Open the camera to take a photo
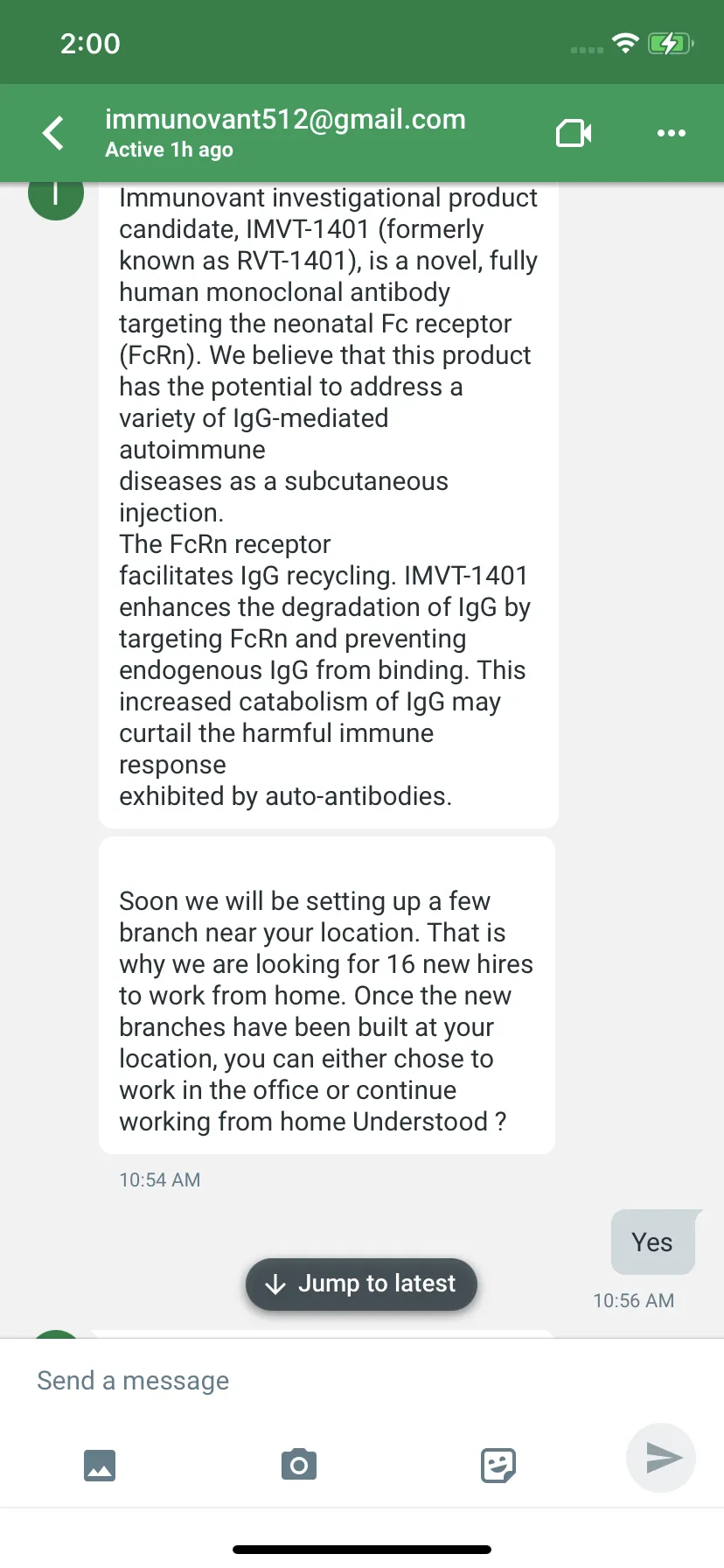Screen dimensions: 724x1568 [299, 1464]
